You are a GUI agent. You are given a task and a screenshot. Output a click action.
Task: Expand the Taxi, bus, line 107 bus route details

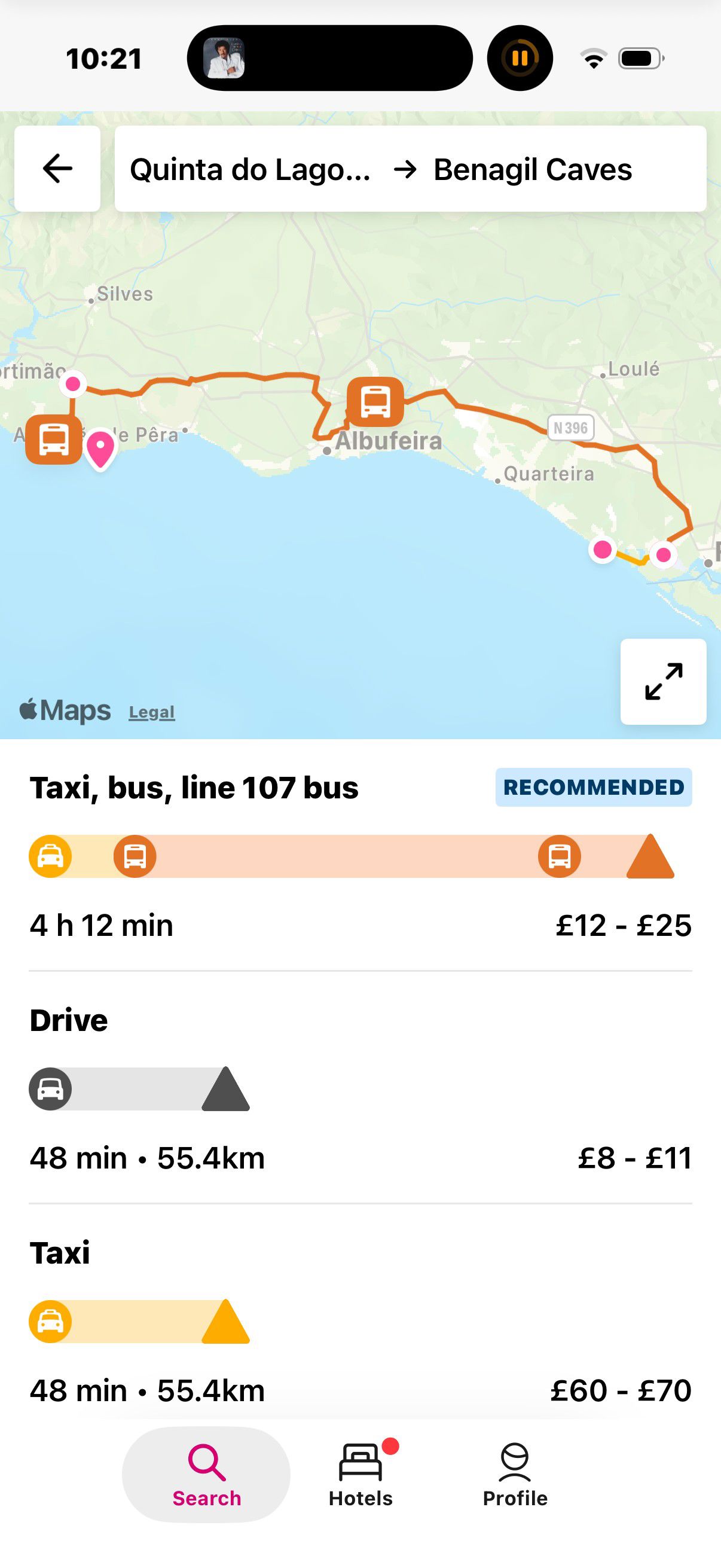(195, 787)
